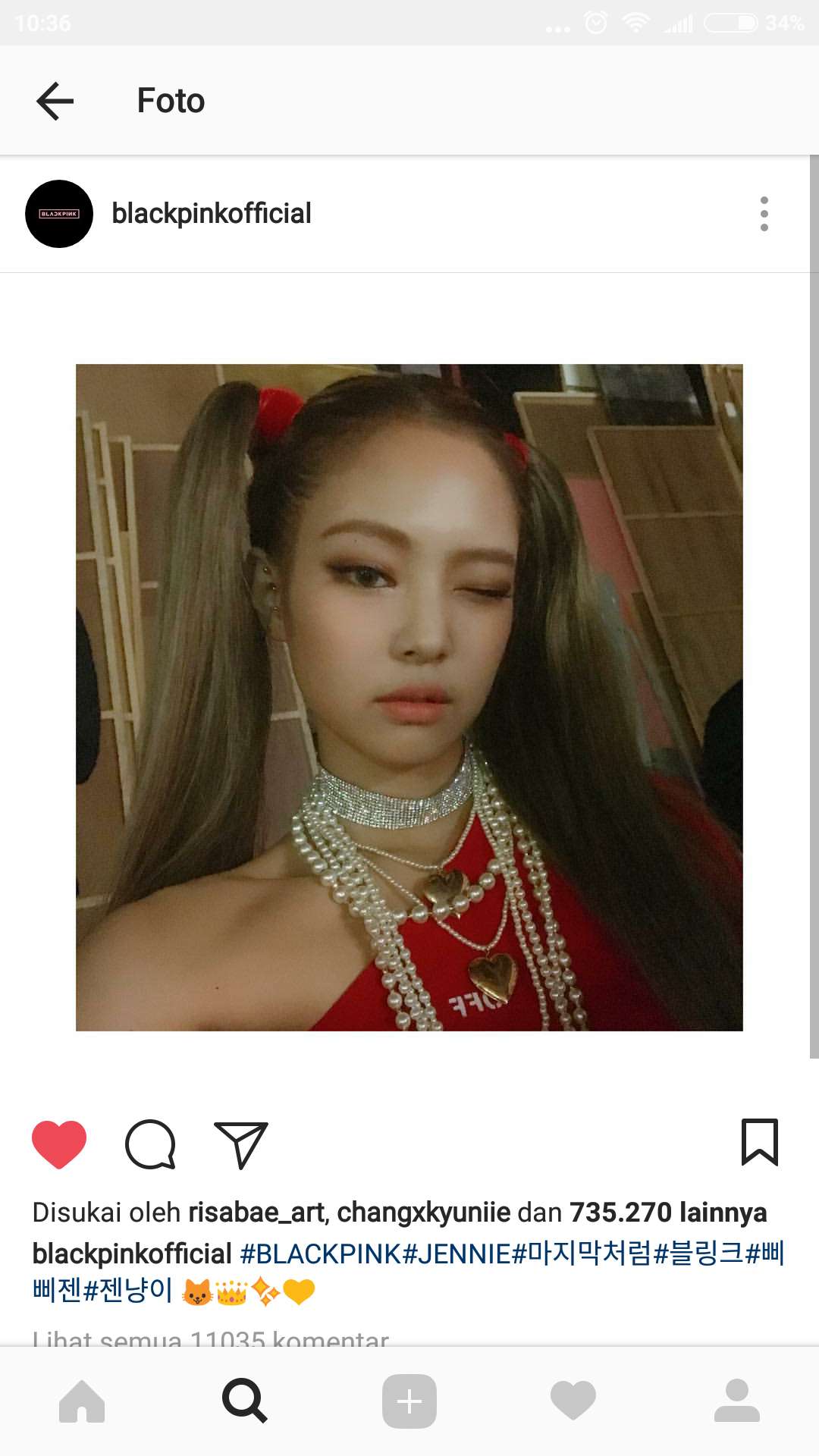Viewport: 819px width, 1456px height.
Task: Open the Activity heart tab
Action: [573, 1401]
